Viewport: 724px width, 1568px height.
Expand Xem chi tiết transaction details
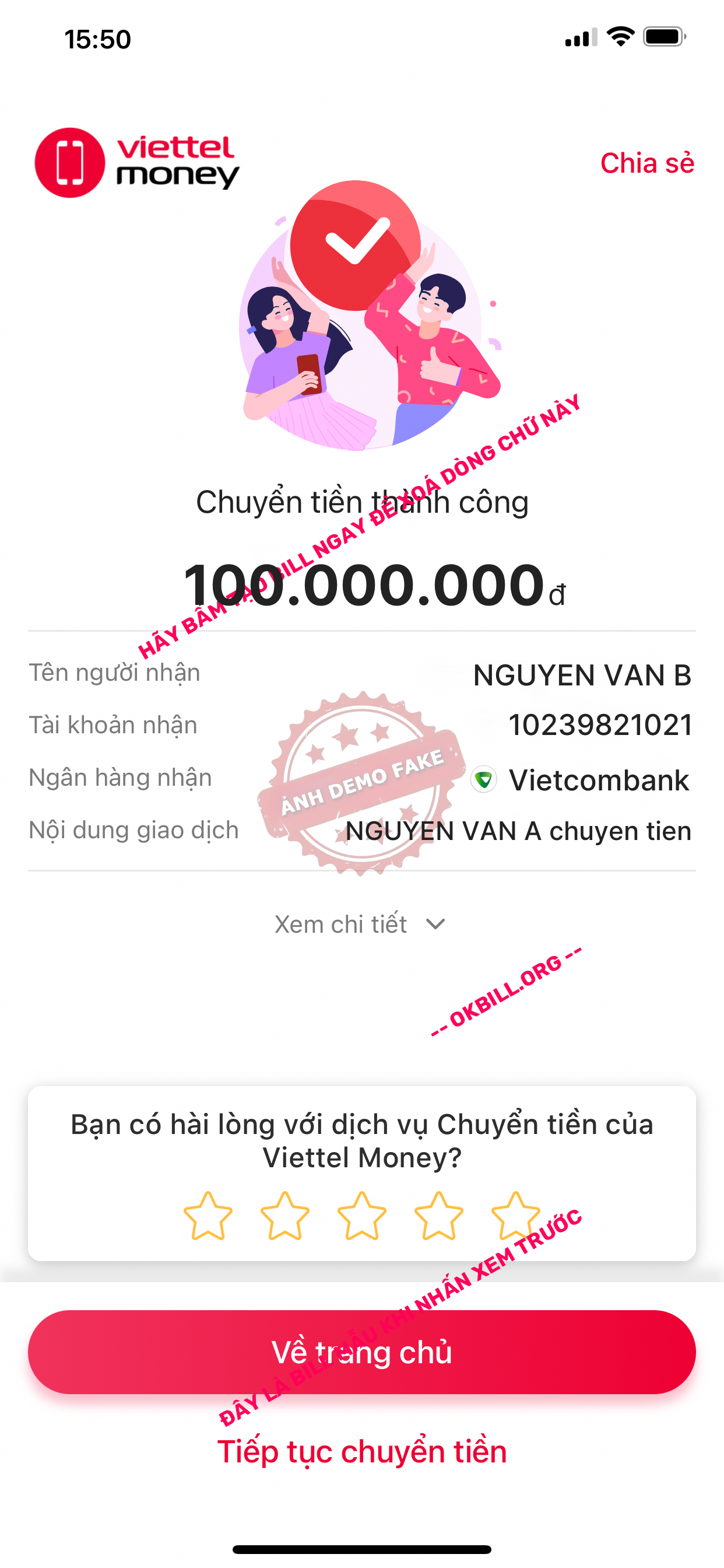point(360,924)
